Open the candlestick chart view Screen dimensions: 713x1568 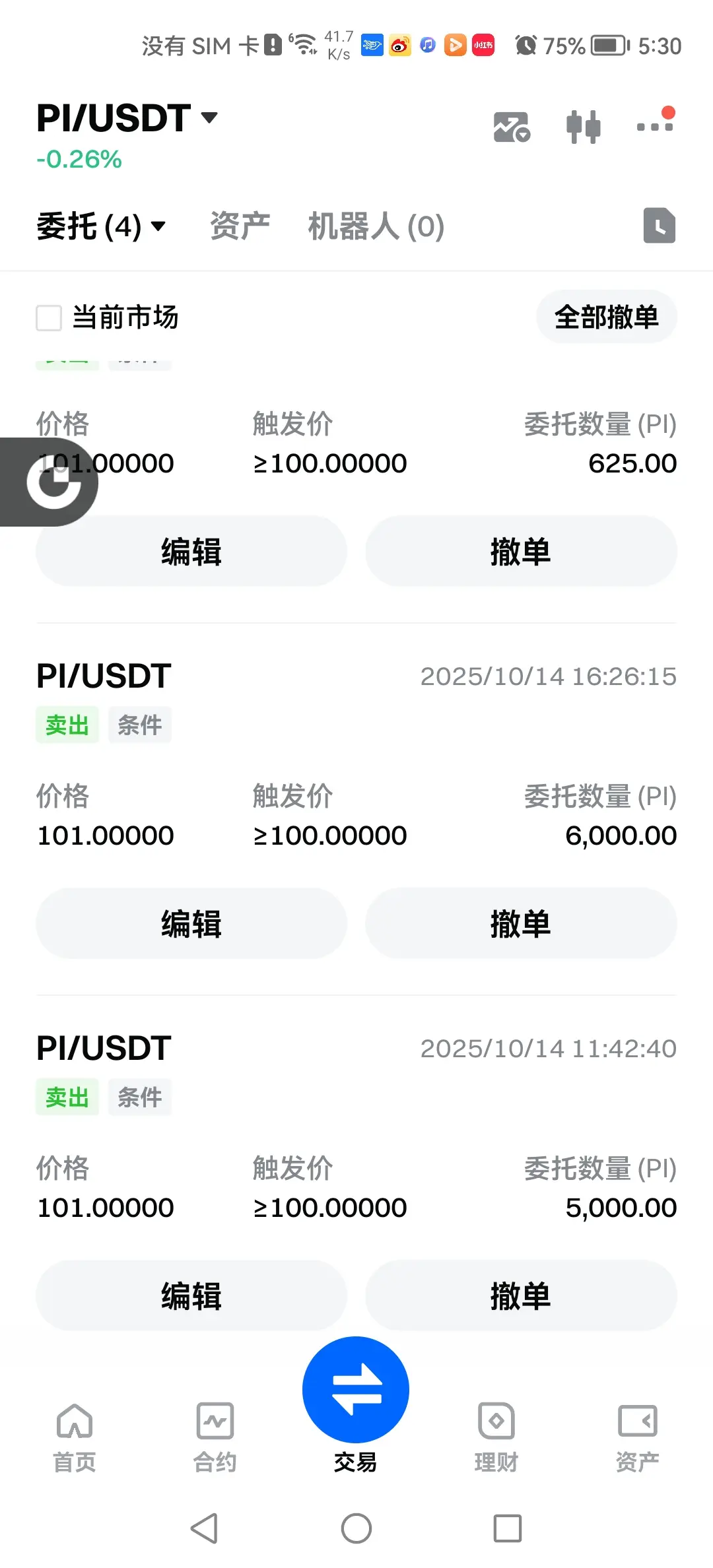(584, 127)
